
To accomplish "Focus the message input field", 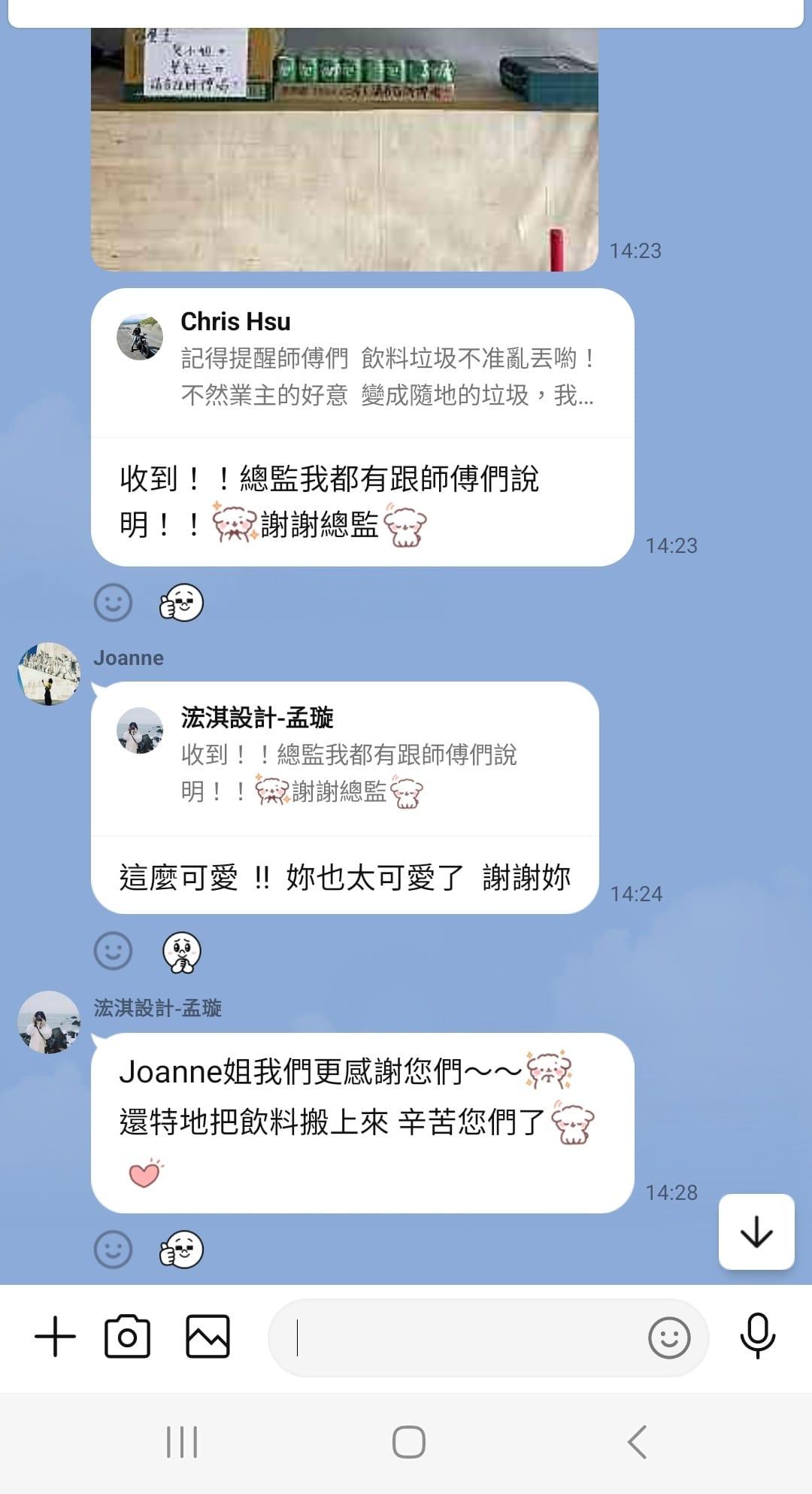I will [x=459, y=1338].
